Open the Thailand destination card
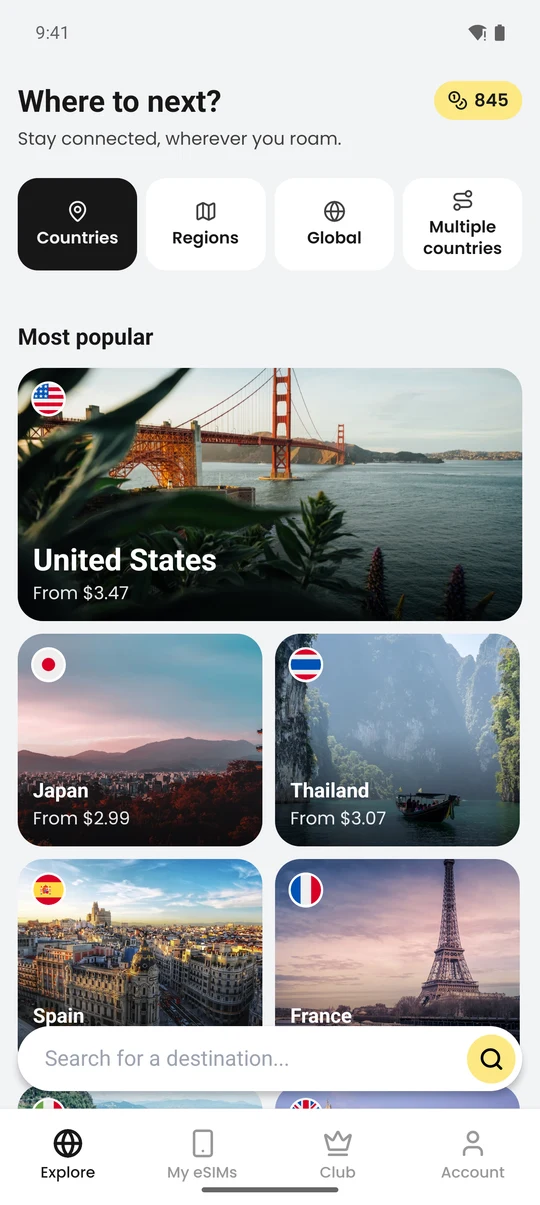Viewport: 540px width, 1205px height. point(398,740)
